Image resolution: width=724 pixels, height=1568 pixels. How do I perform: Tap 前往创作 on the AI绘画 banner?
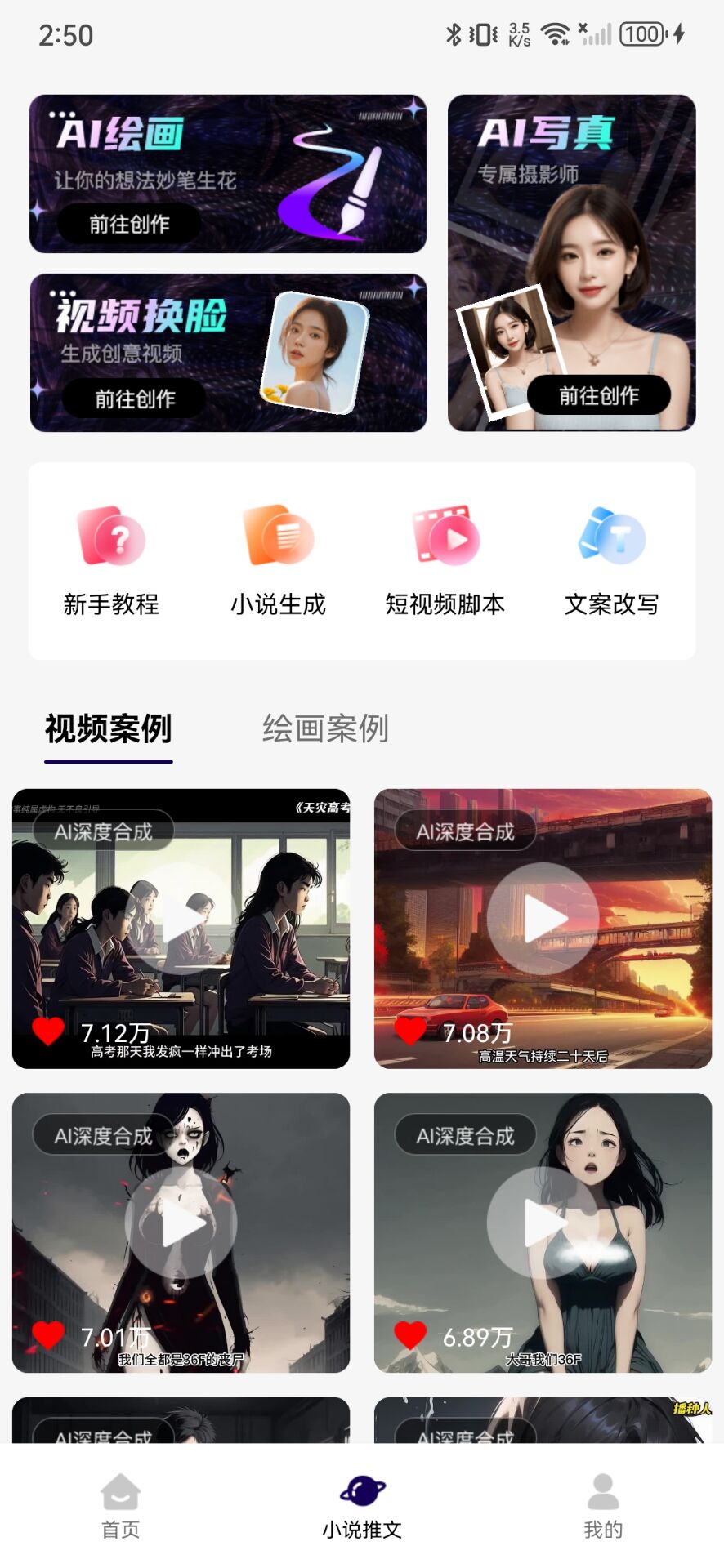[129, 224]
